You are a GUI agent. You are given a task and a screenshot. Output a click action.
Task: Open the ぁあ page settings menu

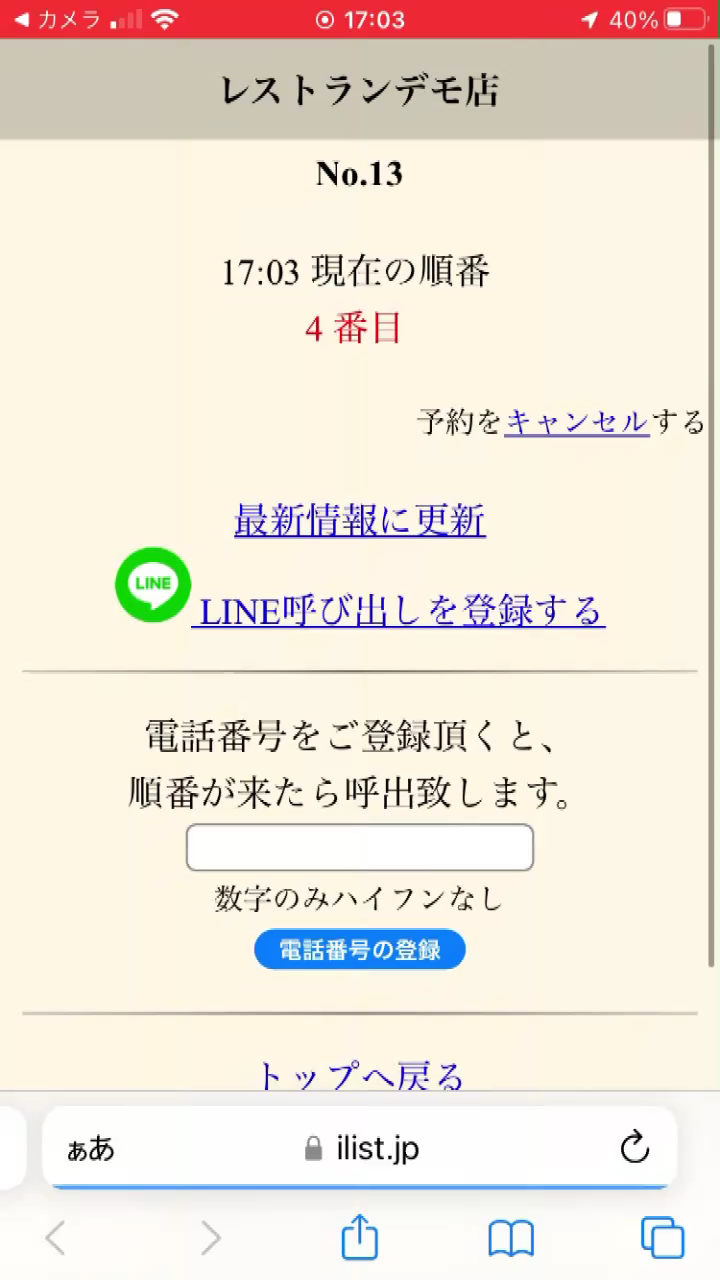click(90, 1150)
